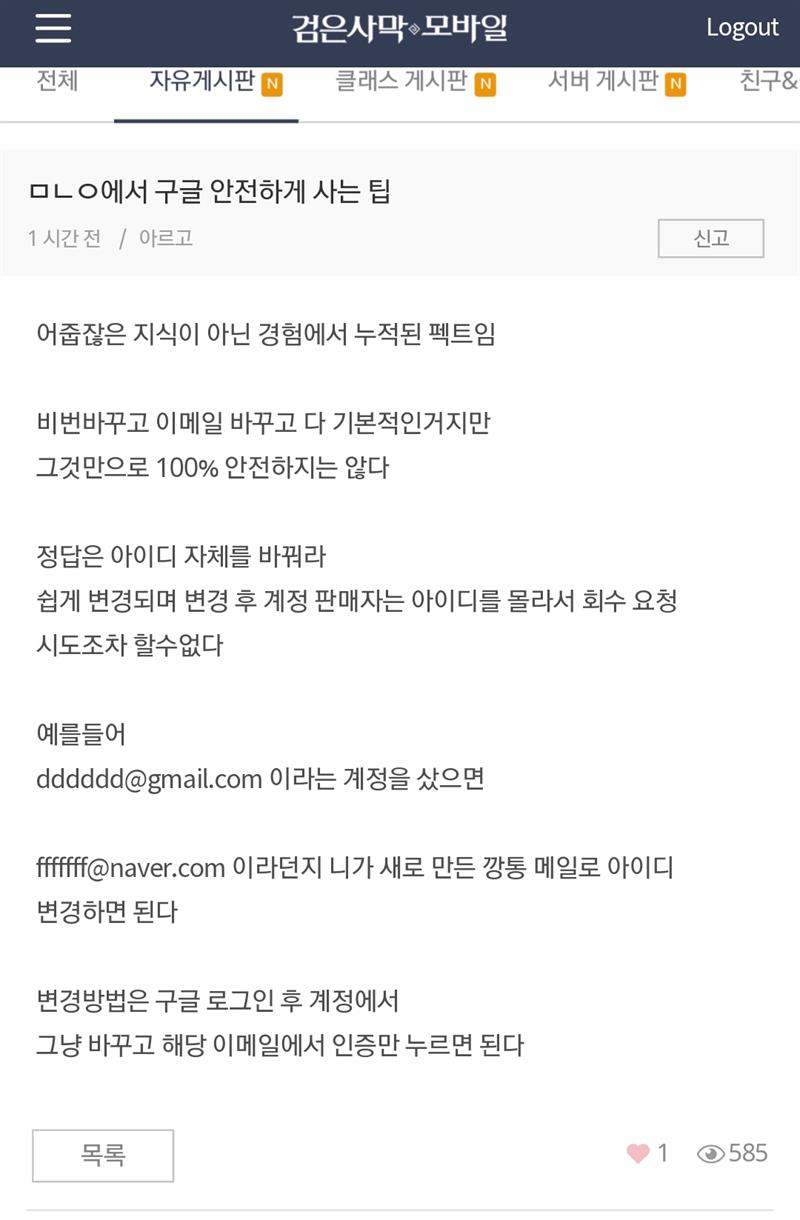Screen dimensions: 800x1220
Task: Report this post with 신고 button
Action: click(x=711, y=239)
